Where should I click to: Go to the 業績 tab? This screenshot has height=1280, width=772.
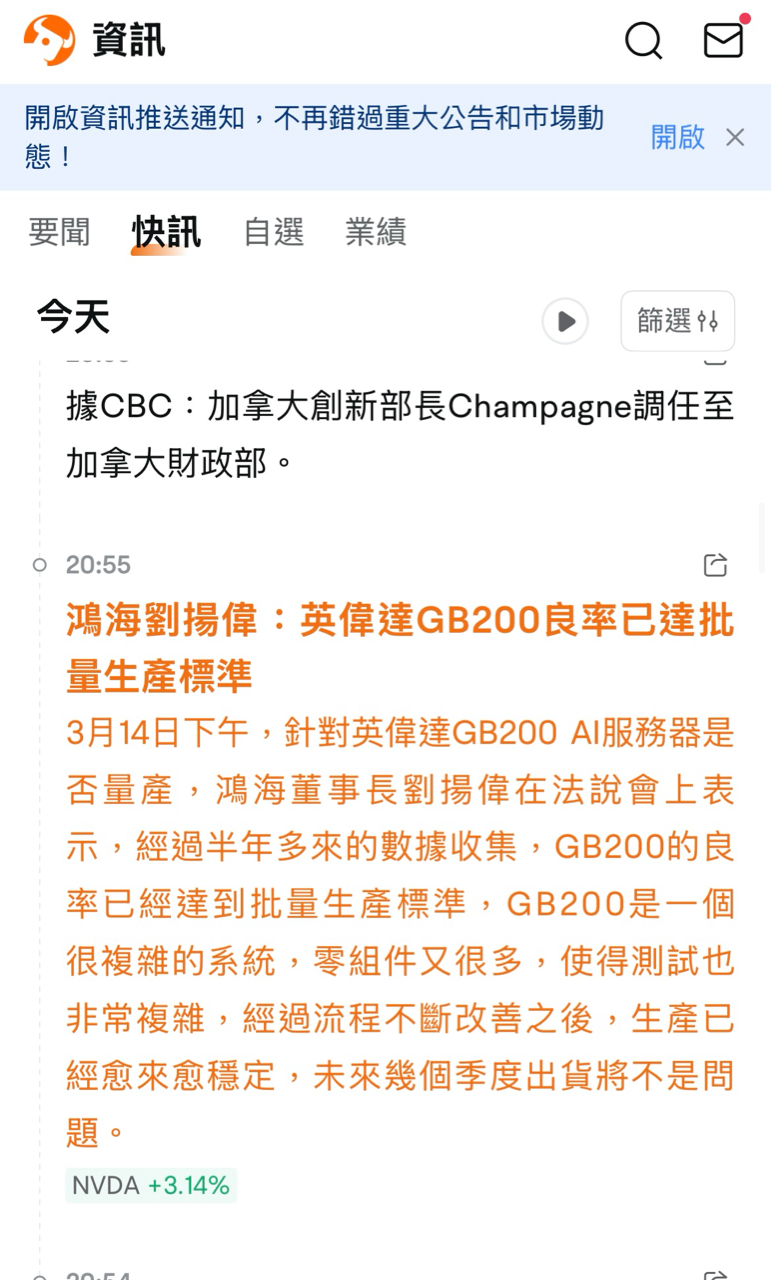(375, 232)
